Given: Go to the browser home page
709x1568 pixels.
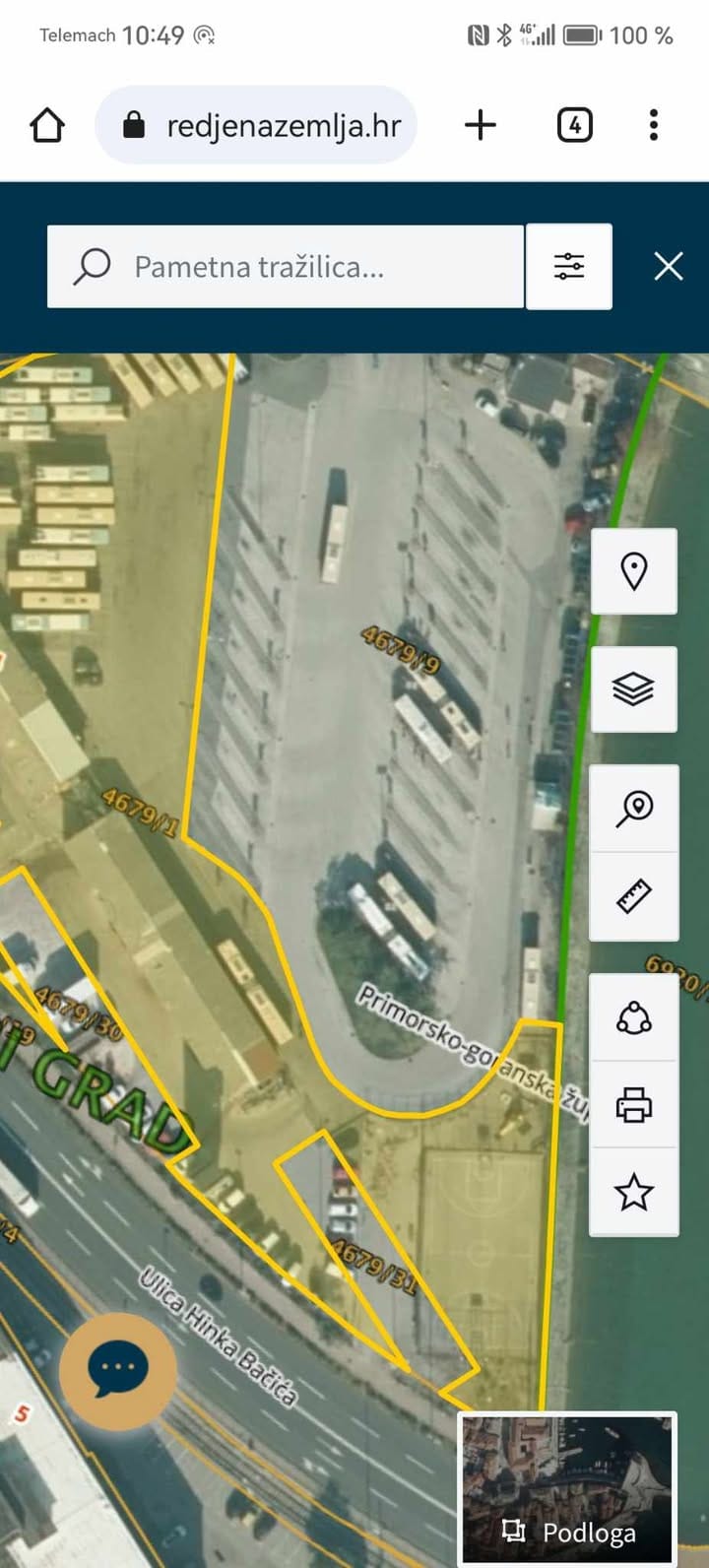Looking at the screenshot, I should click(47, 125).
